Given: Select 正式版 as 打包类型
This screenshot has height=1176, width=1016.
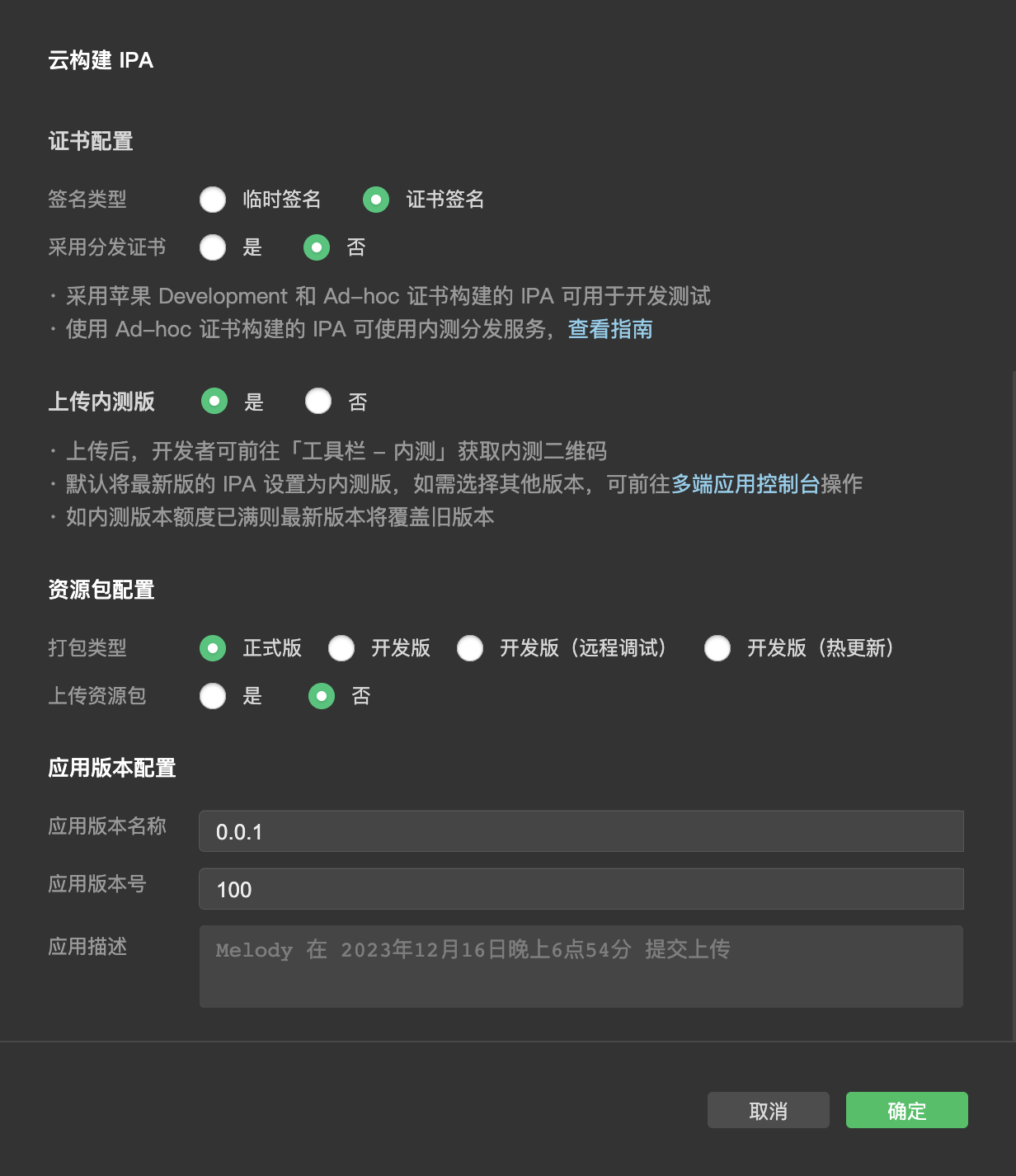Looking at the screenshot, I should tap(213, 648).
